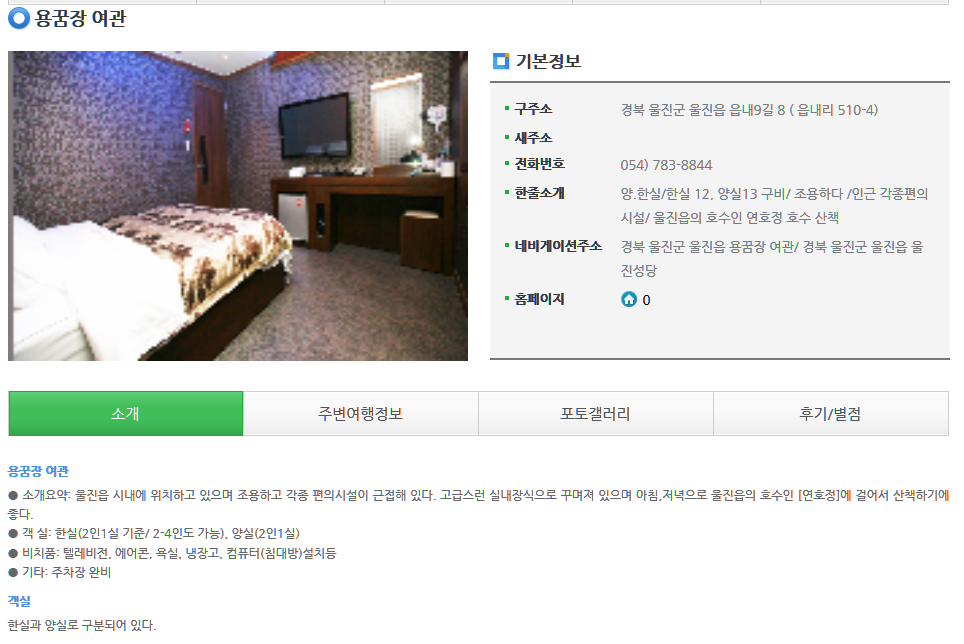View the 후기/별점 tab
Image resolution: width=964 pixels, height=644 pixels.
pos(831,414)
